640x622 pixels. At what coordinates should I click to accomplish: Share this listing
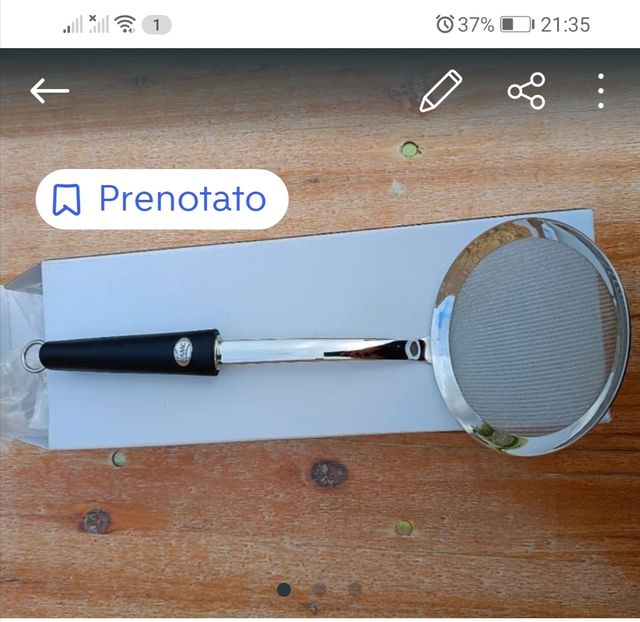pyautogui.click(x=526, y=91)
